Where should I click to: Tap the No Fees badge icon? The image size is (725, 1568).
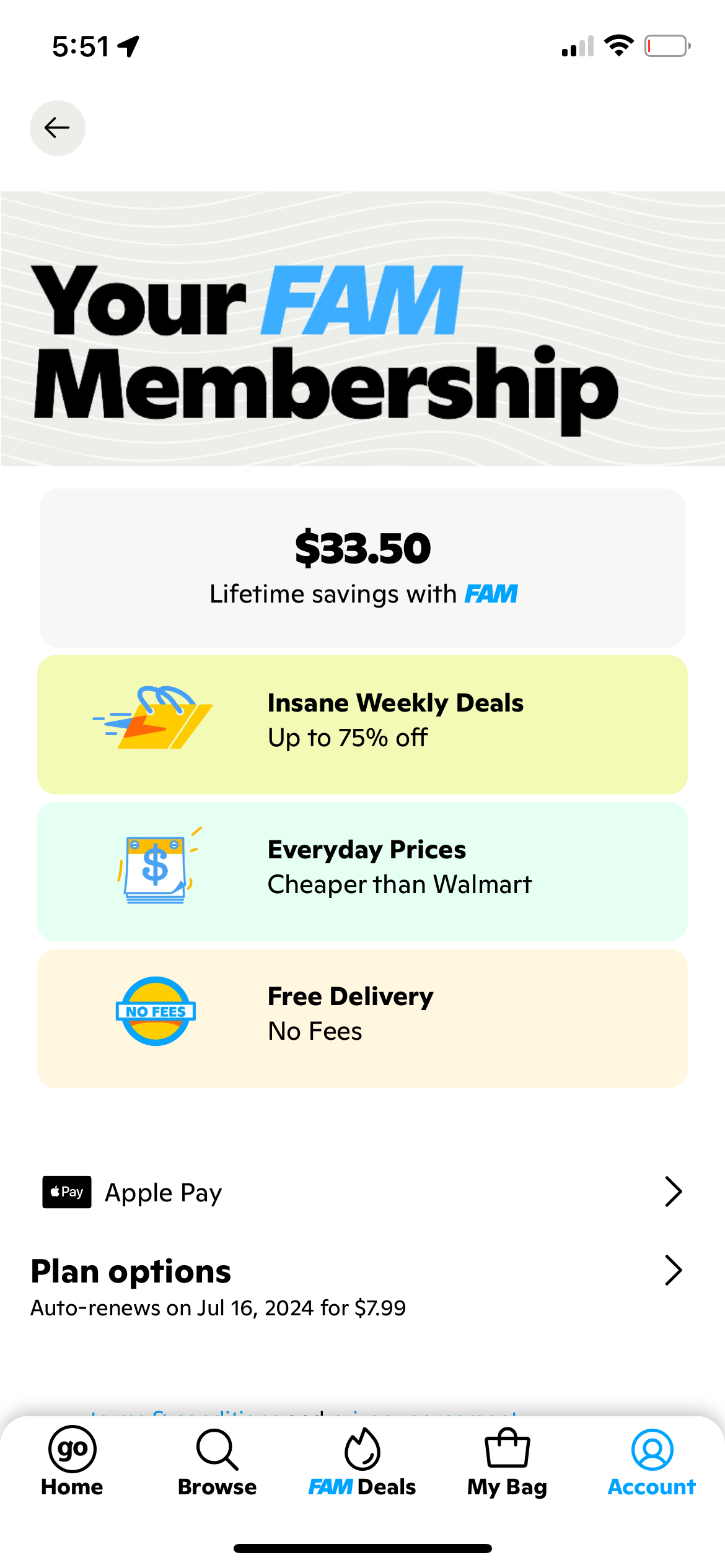(156, 1011)
